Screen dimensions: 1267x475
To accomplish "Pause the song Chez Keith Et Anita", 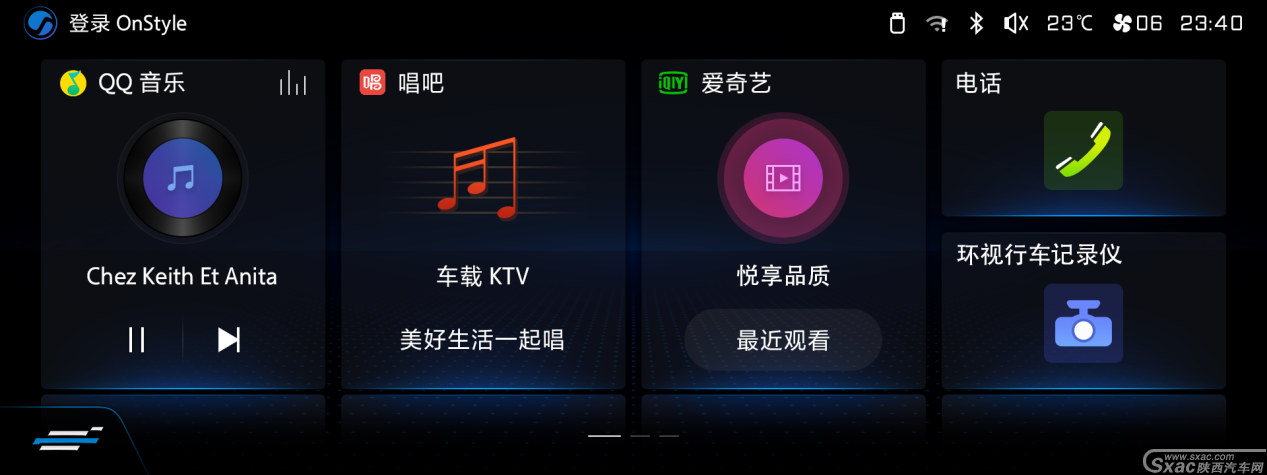I will pyautogui.click(x=137, y=340).
